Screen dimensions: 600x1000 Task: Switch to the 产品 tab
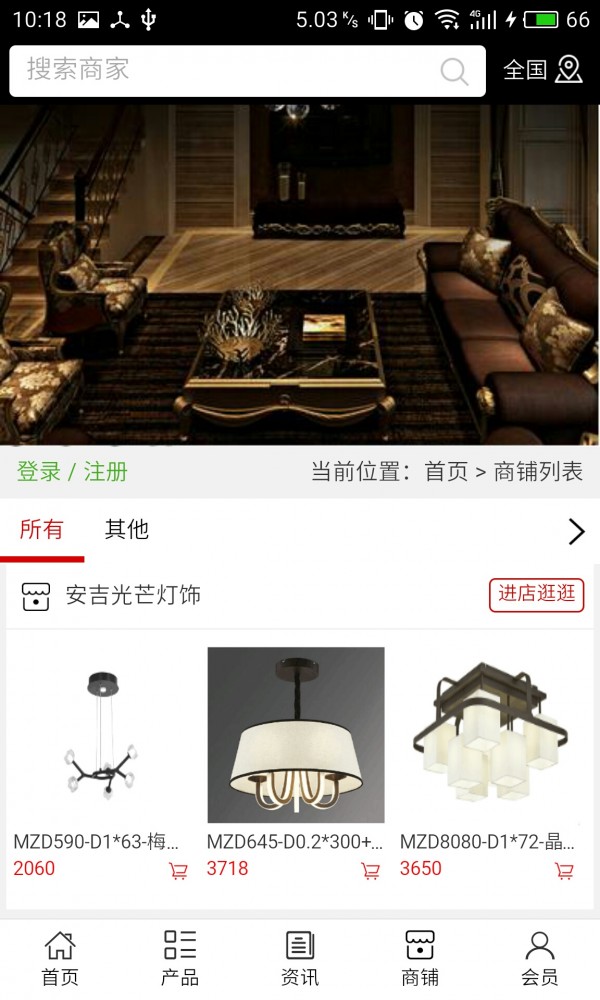tap(180, 959)
